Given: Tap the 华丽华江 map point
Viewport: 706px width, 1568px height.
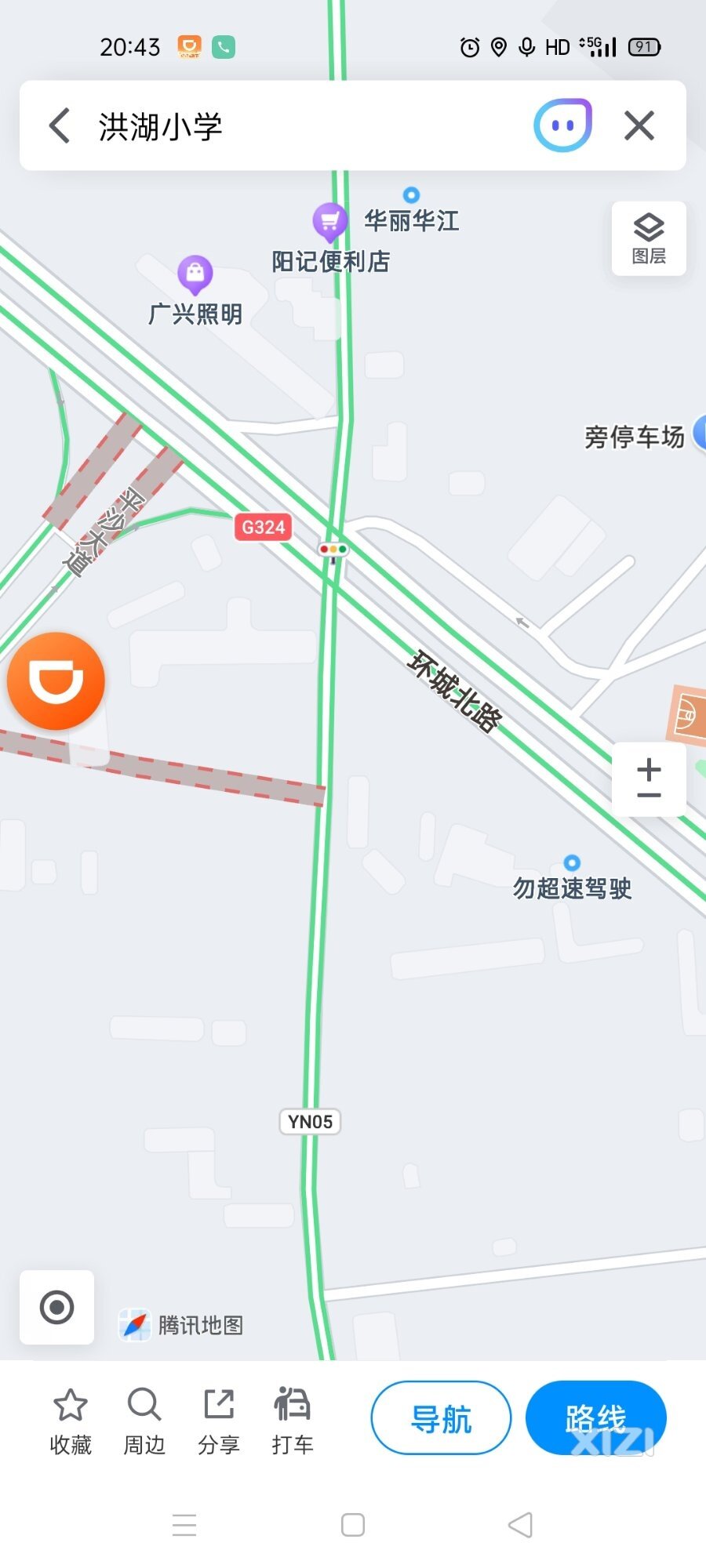Looking at the screenshot, I should (411, 195).
